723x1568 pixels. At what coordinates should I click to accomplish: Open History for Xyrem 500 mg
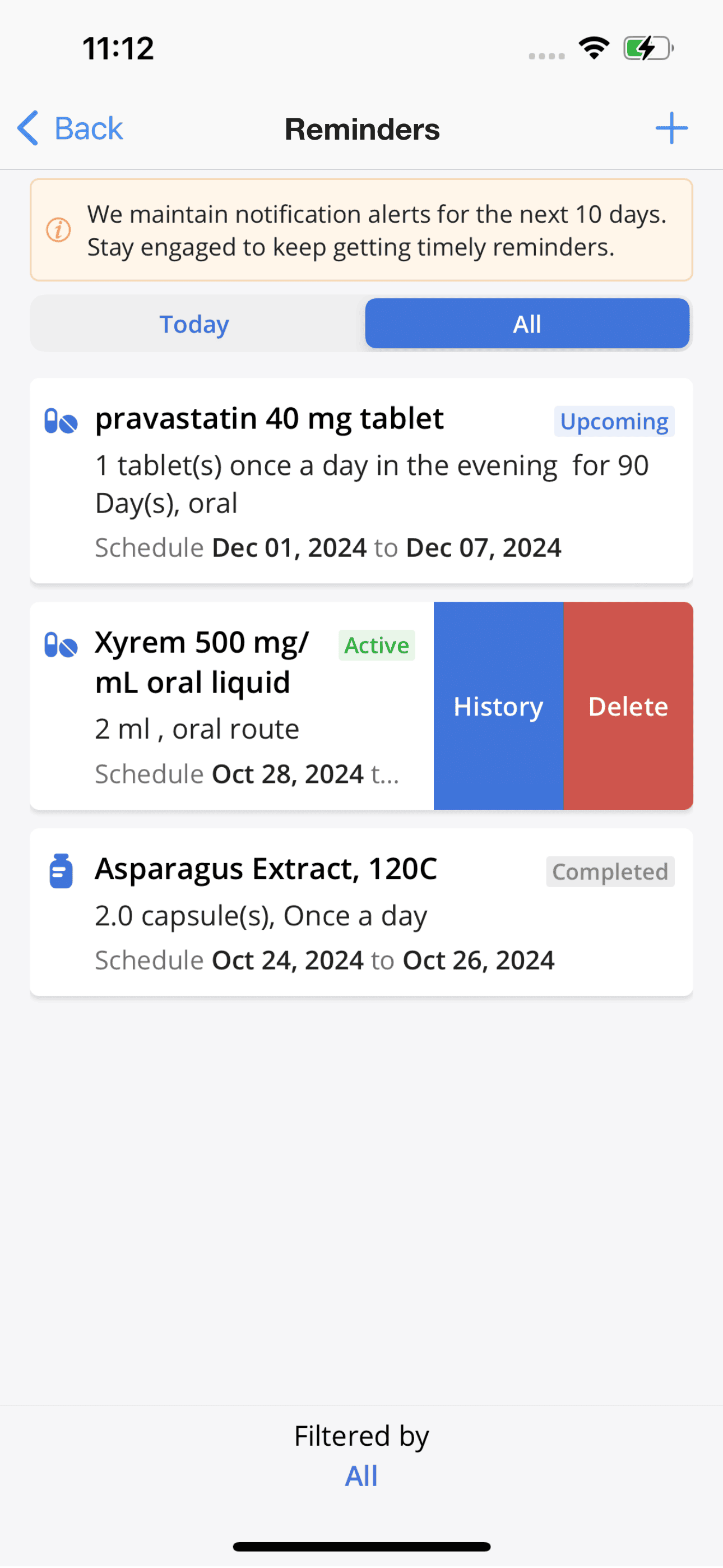click(x=498, y=706)
